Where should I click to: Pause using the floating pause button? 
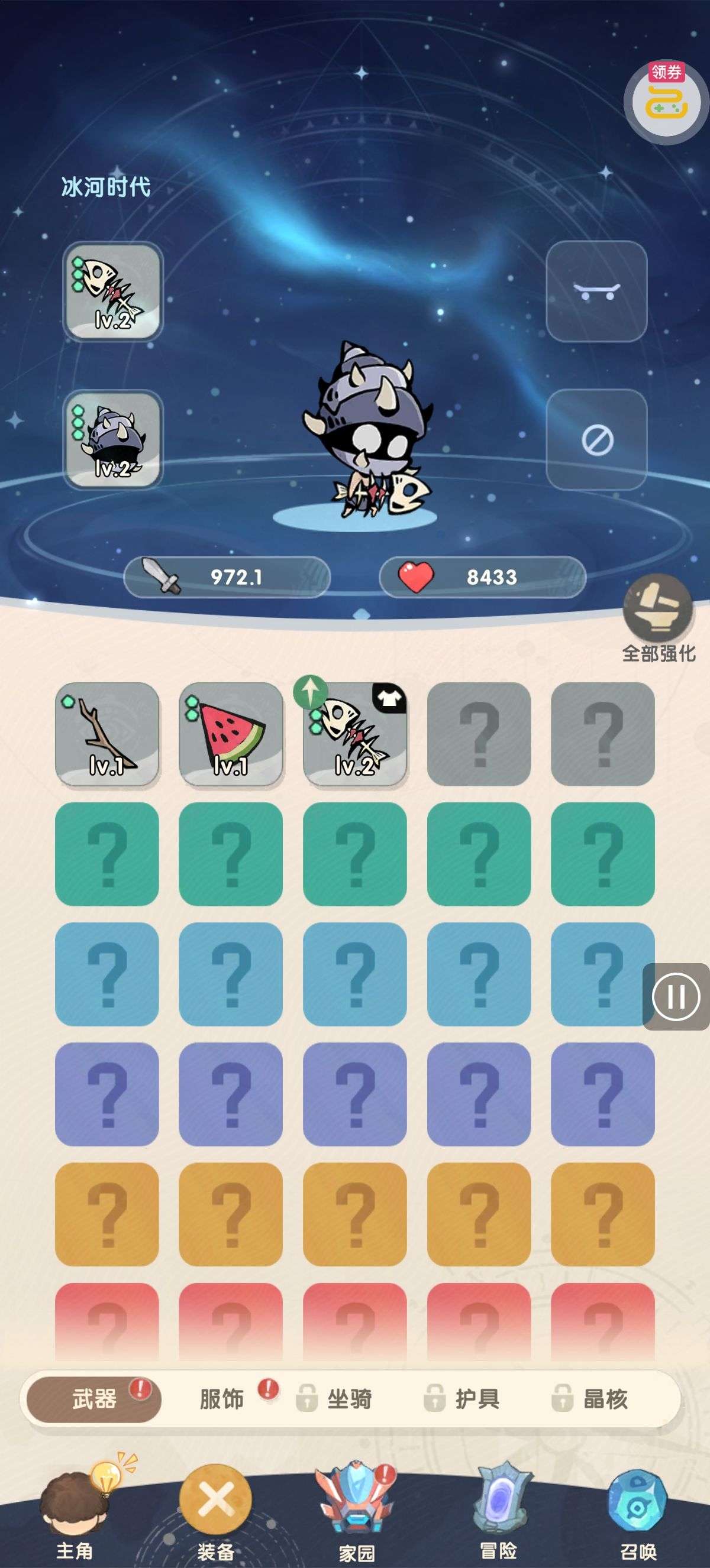tap(676, 997)
